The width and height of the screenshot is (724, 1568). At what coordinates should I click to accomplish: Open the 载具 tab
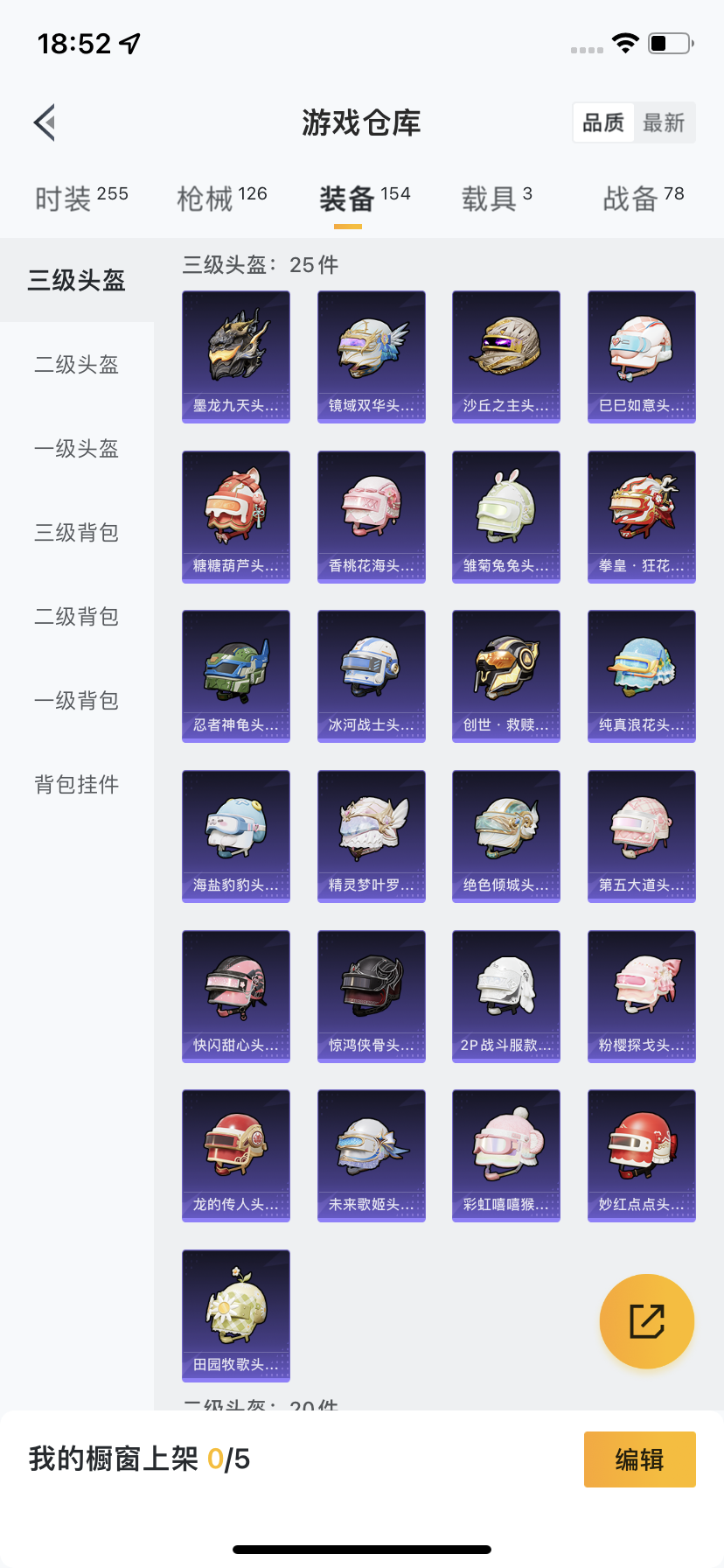point(497,199)
